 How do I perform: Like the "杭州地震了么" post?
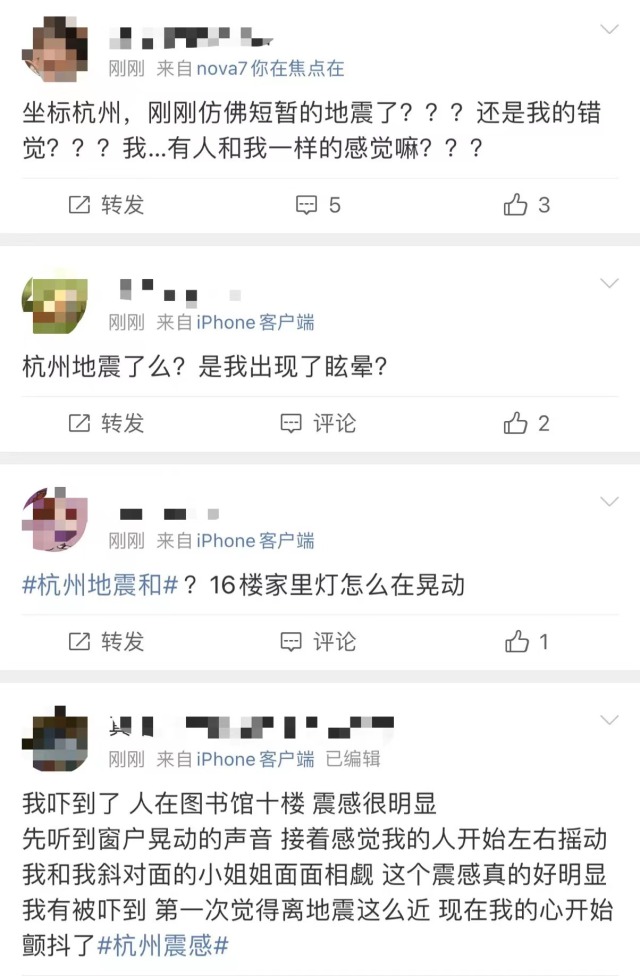(x=527, y=423)
